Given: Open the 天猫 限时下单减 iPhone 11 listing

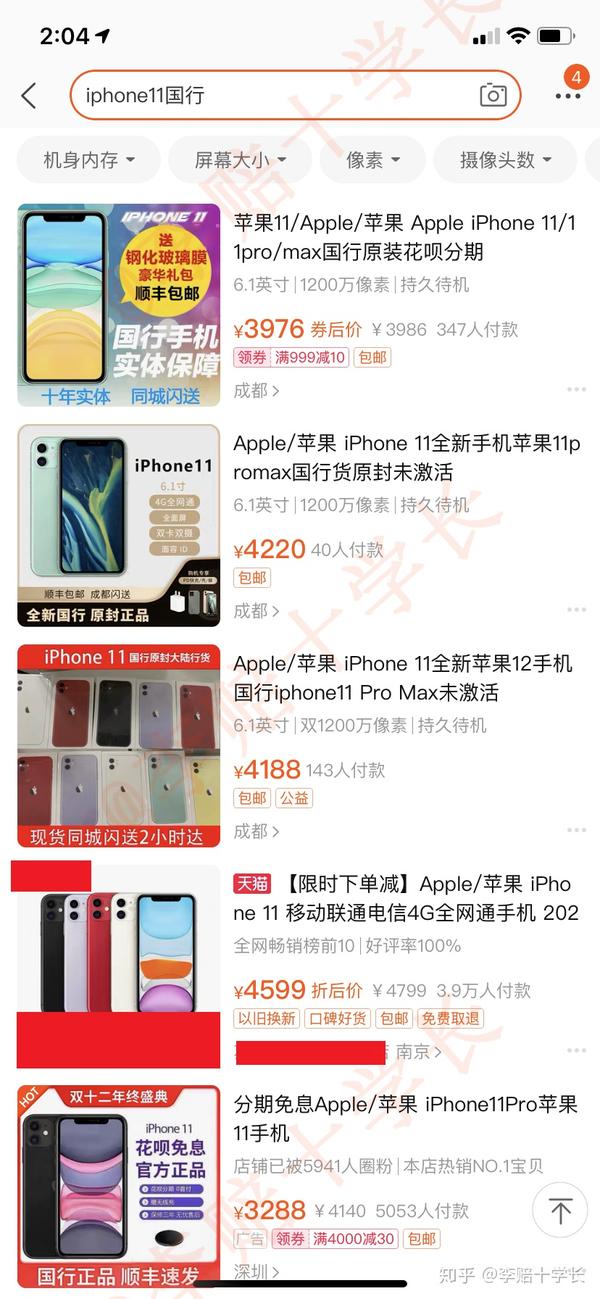Looking at the screenshot, I should tap(400, 898).
